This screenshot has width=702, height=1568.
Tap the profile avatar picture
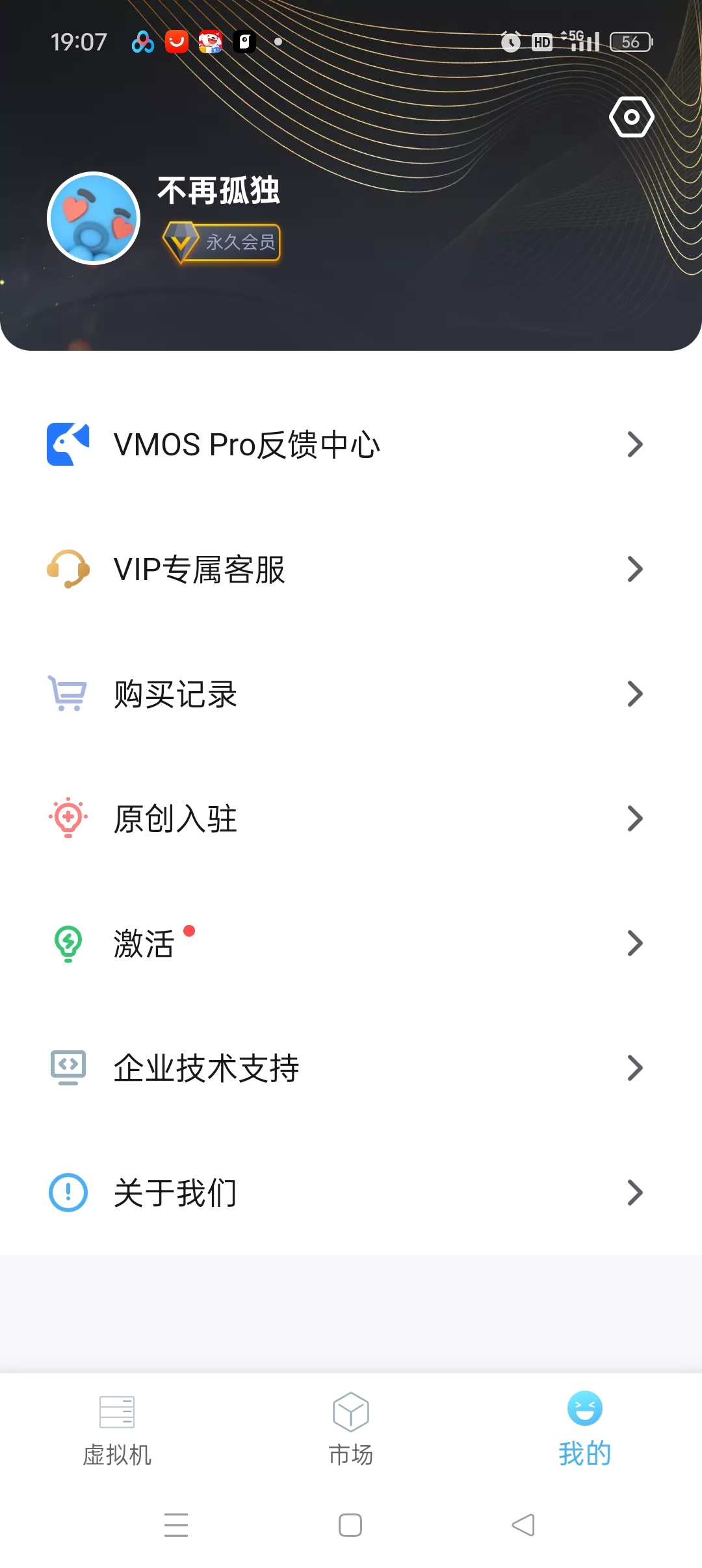click(x=94, y=218)
